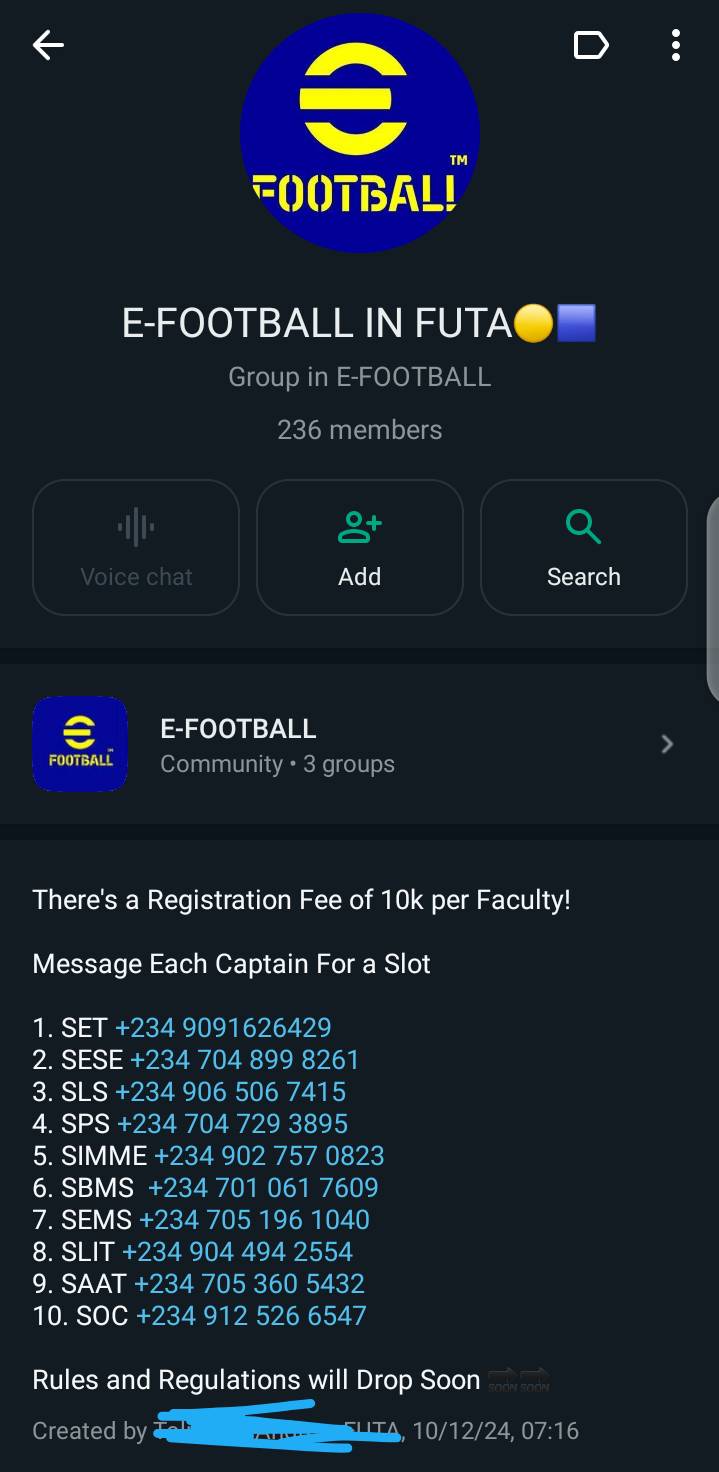Go back using the arrow
This screenshot has height=1472, width=719.
[48, 45]
